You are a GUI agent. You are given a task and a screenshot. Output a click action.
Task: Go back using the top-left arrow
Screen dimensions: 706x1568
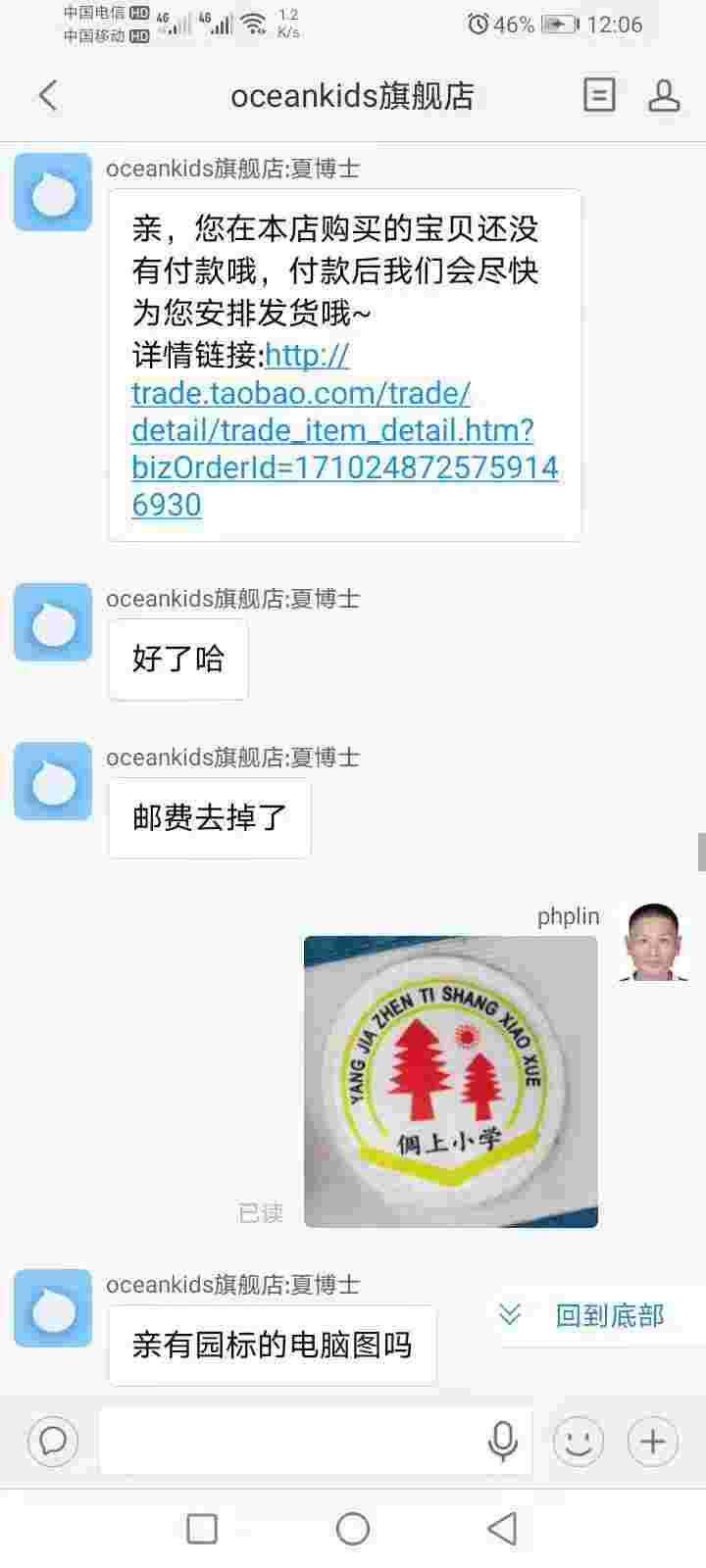(x=48, y=95)
